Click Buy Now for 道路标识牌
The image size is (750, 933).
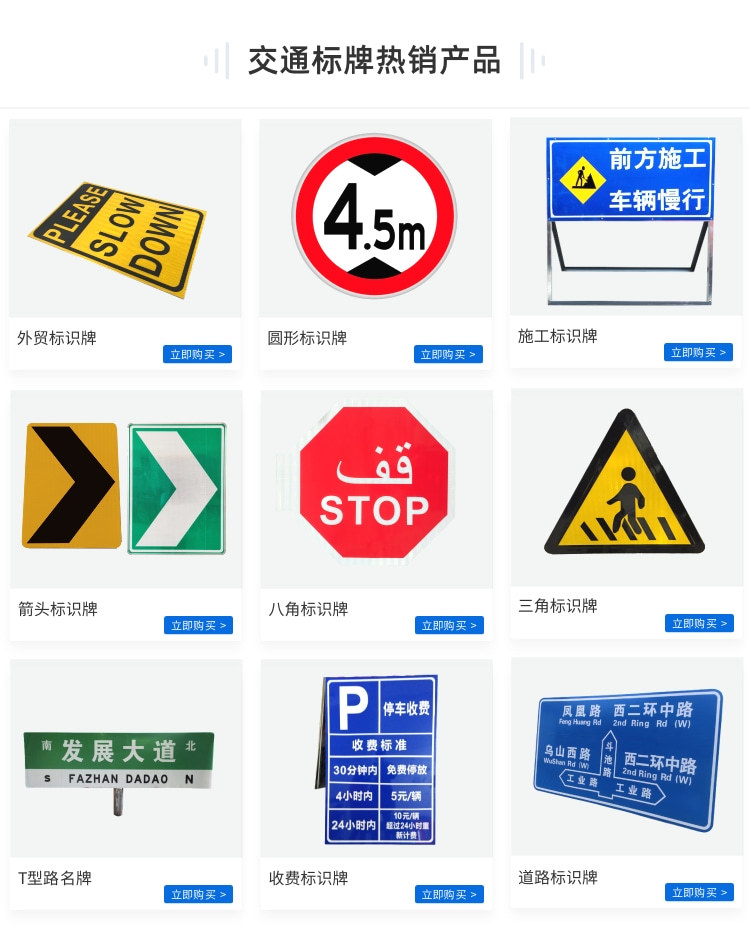[x=698, y=892]
